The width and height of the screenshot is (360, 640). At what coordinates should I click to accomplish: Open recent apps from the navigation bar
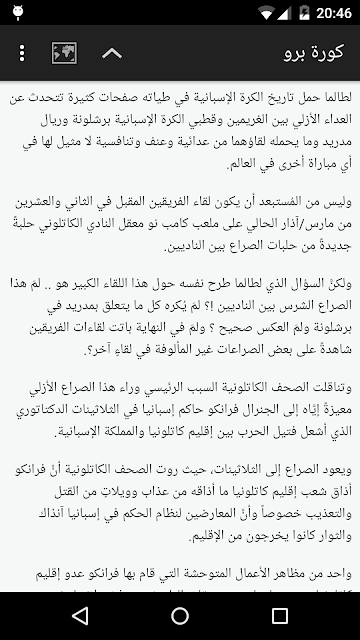[280, 616]
